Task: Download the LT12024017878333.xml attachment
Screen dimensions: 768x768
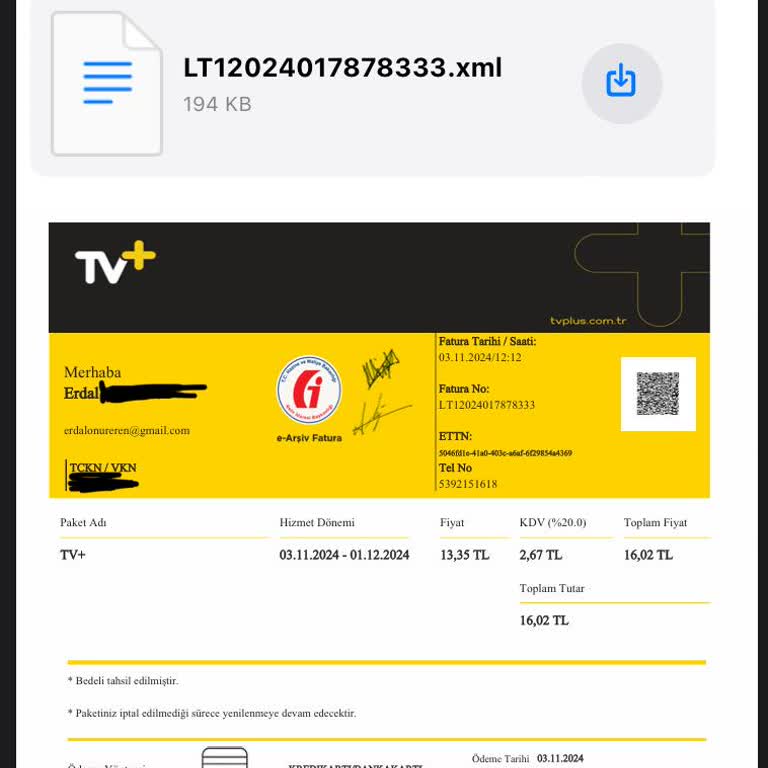Action: pyautogui.click(x=621, y=82)
